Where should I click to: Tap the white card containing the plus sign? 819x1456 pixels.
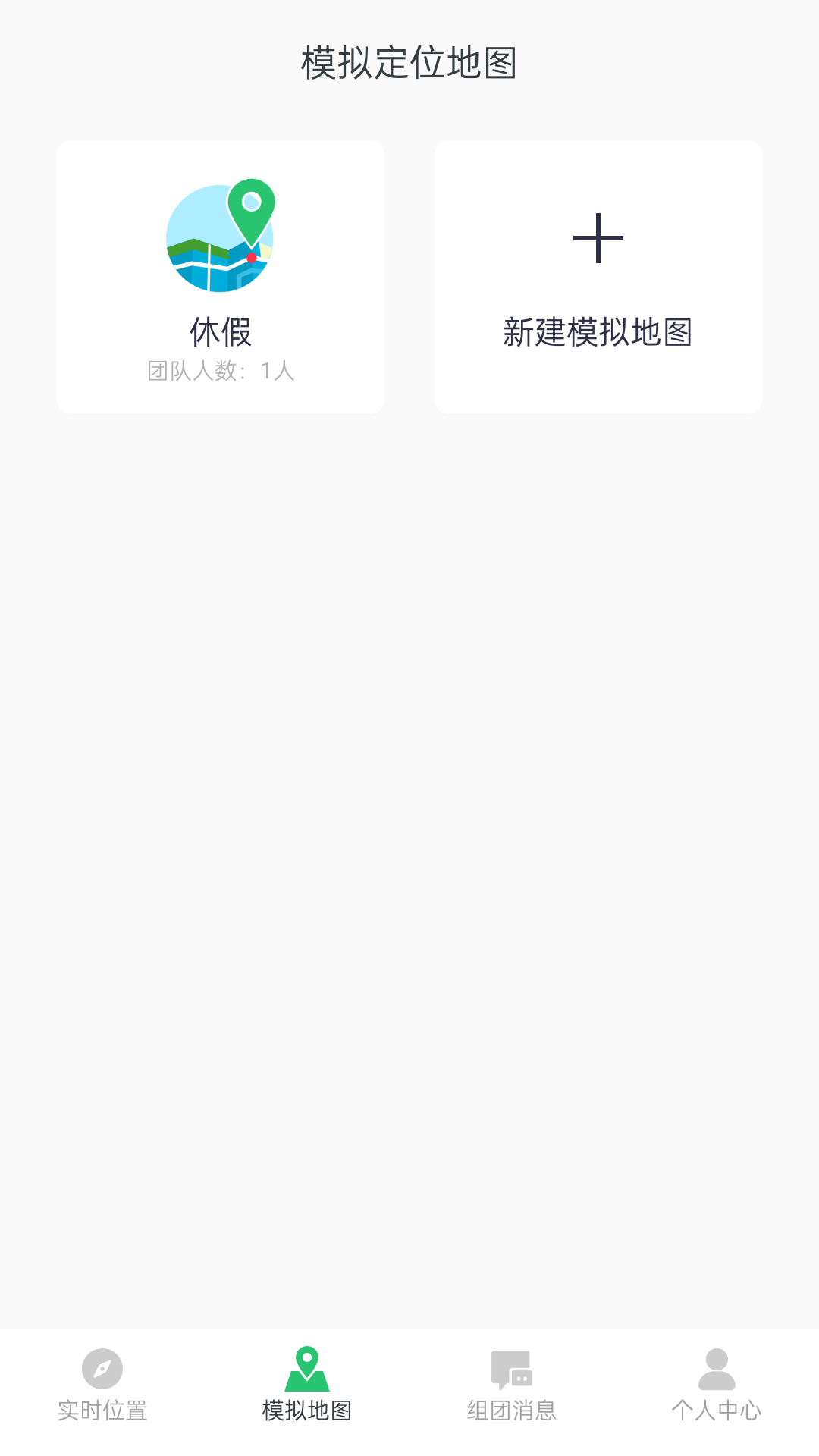click(x=598, y=276)
